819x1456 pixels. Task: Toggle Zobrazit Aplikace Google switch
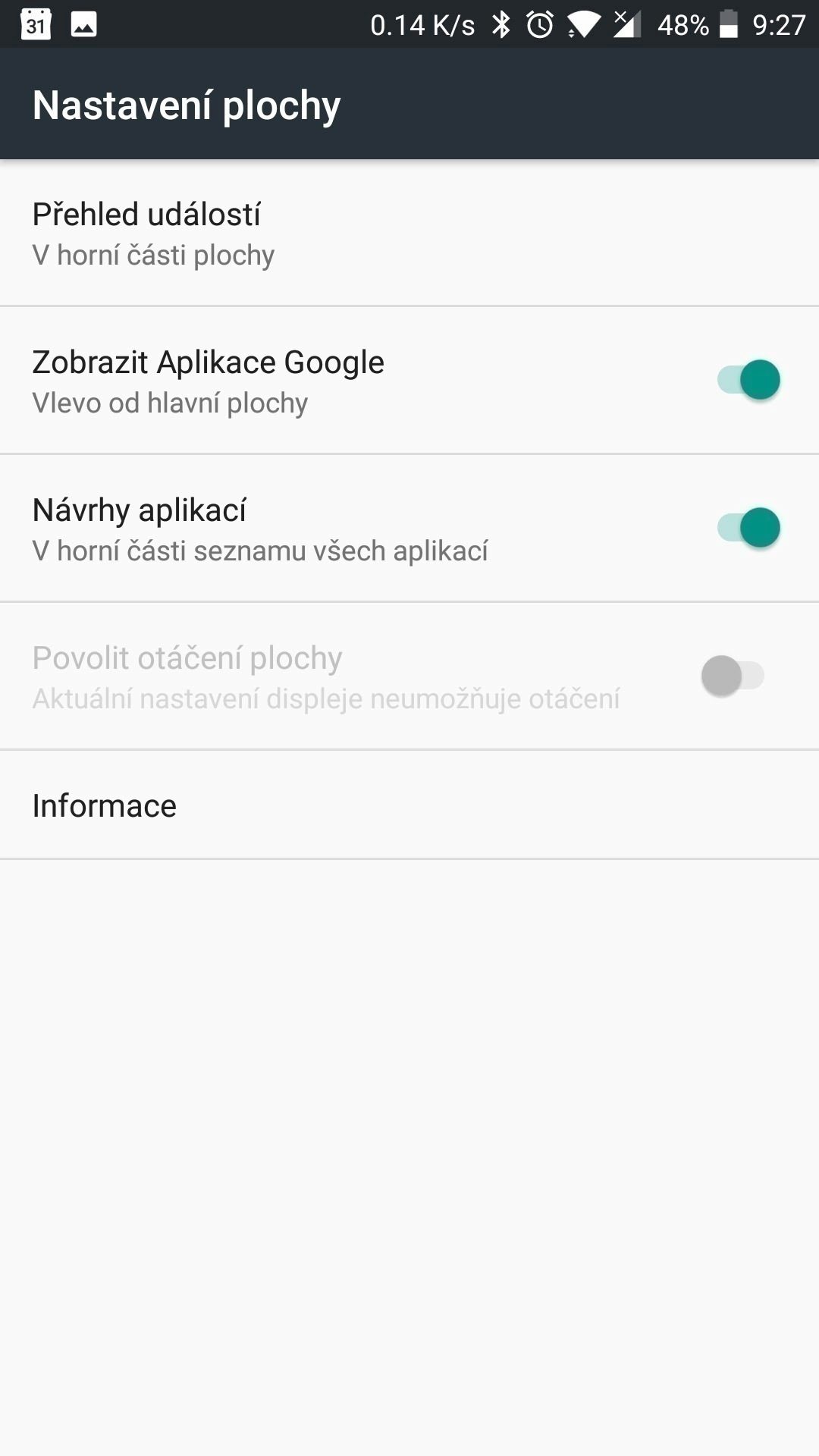pyautogui.click(x=749, y=380)
